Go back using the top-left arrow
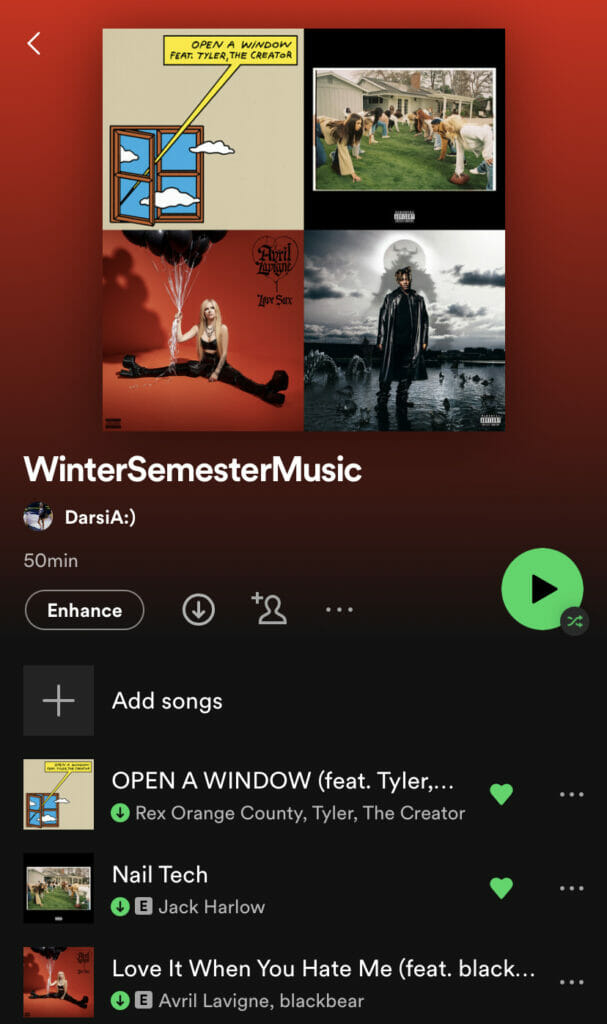The image size is (607, 1024). coord(34,43)
